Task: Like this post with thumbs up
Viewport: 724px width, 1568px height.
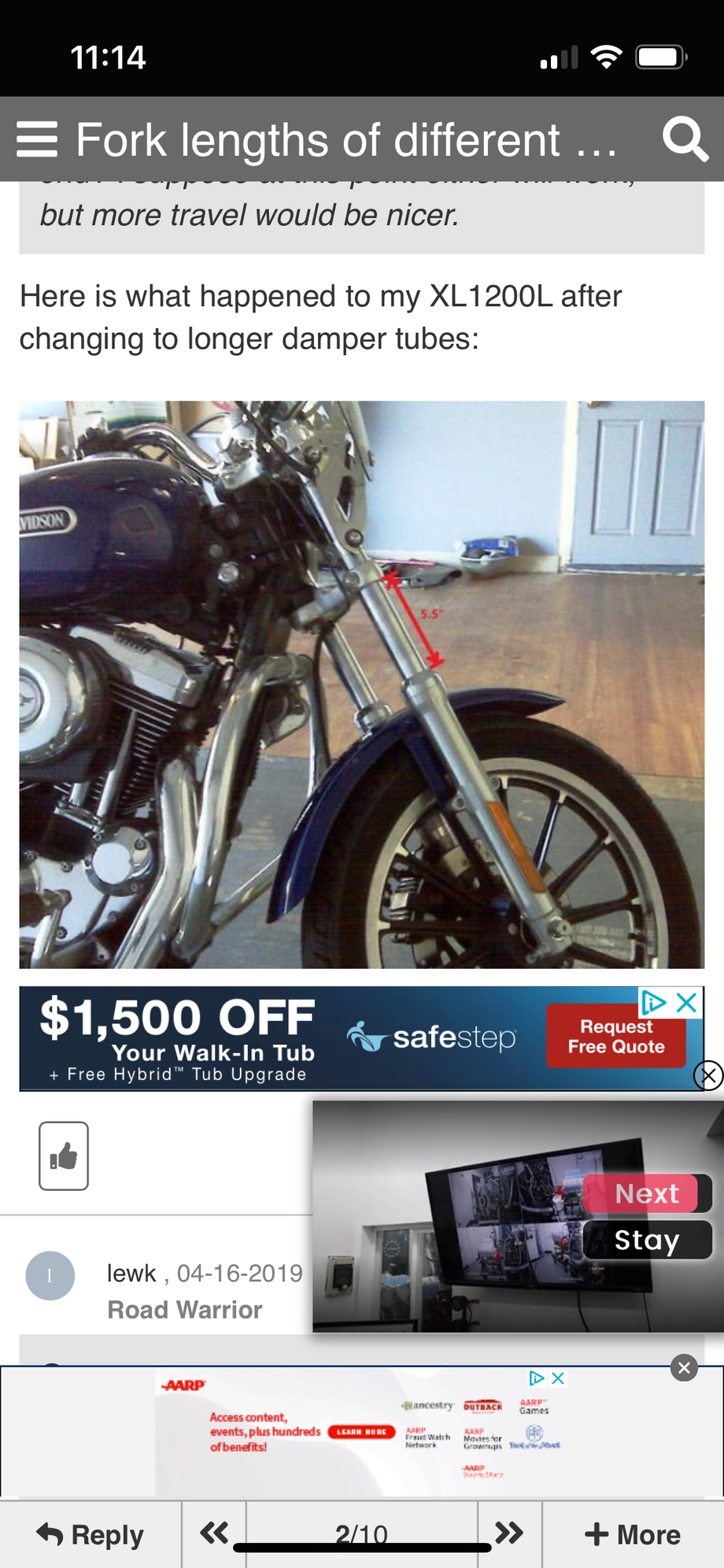Action: pos(64,1156)
